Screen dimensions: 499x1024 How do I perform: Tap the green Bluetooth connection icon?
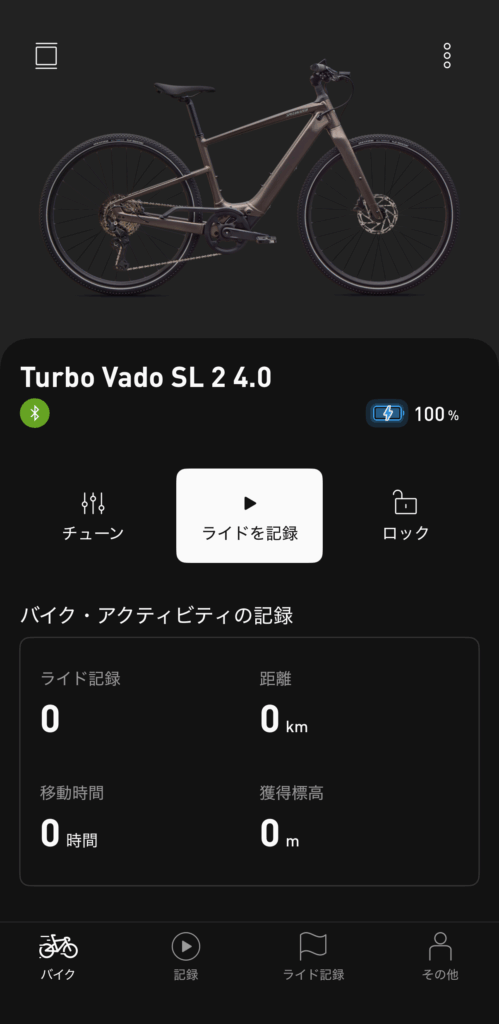click(35, 413)
